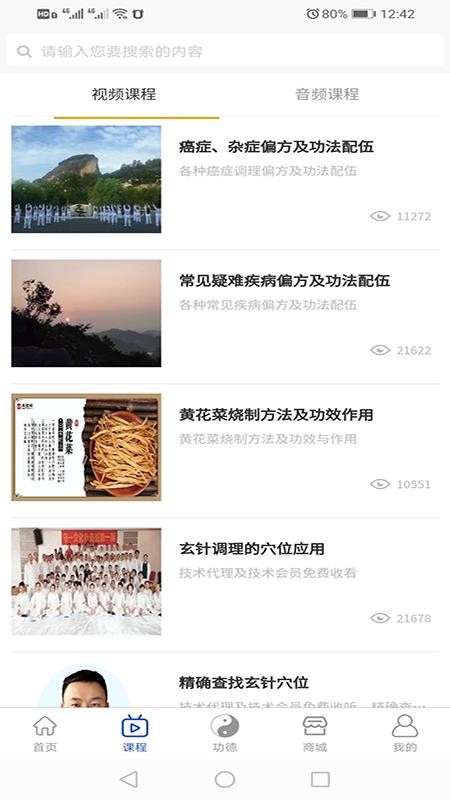Viewport: 450px width, 800px height.
Task: Tap the search box at the top
Action: click(224, 51)
